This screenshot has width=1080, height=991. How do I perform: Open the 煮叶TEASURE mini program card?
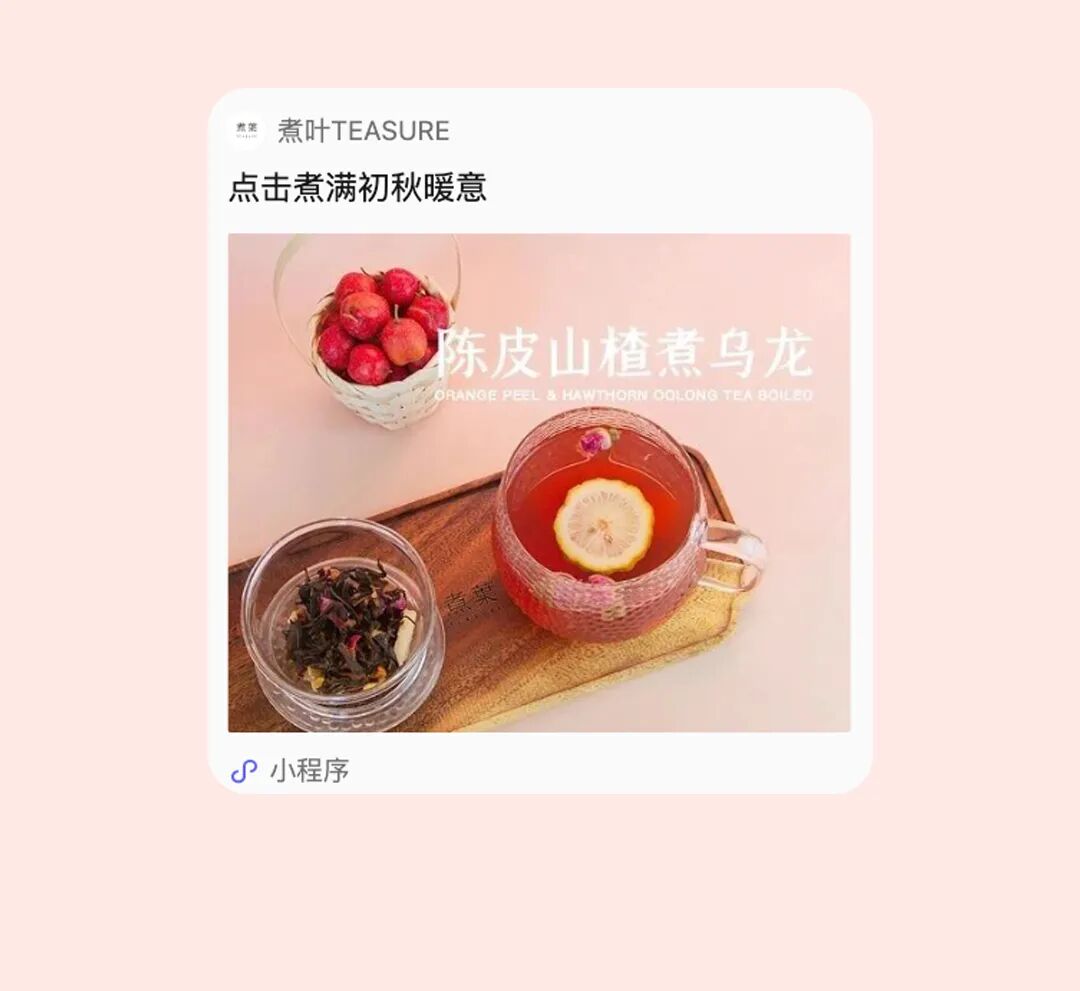539,441
